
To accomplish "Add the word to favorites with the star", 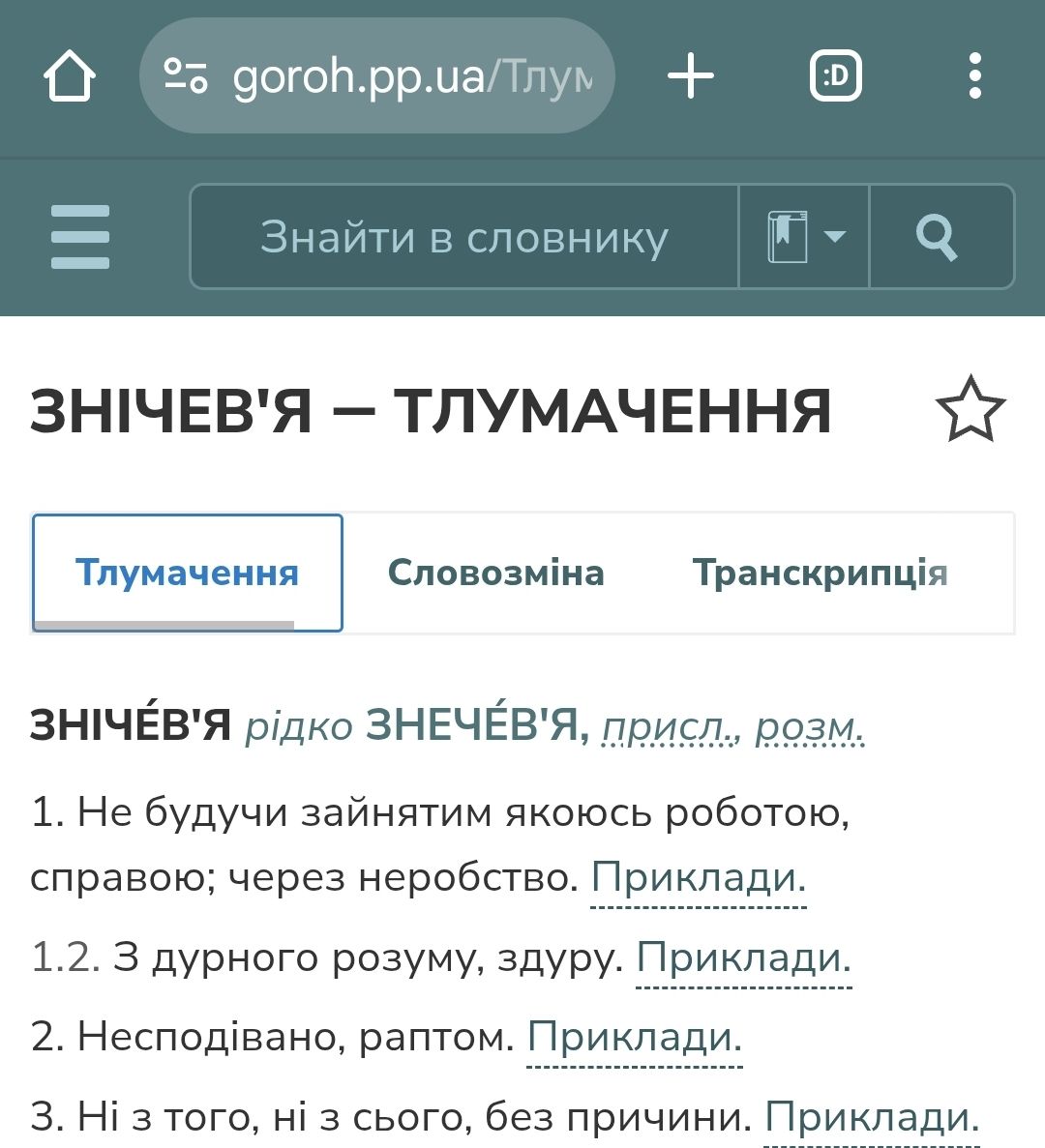I will click(x=970, y=410).
